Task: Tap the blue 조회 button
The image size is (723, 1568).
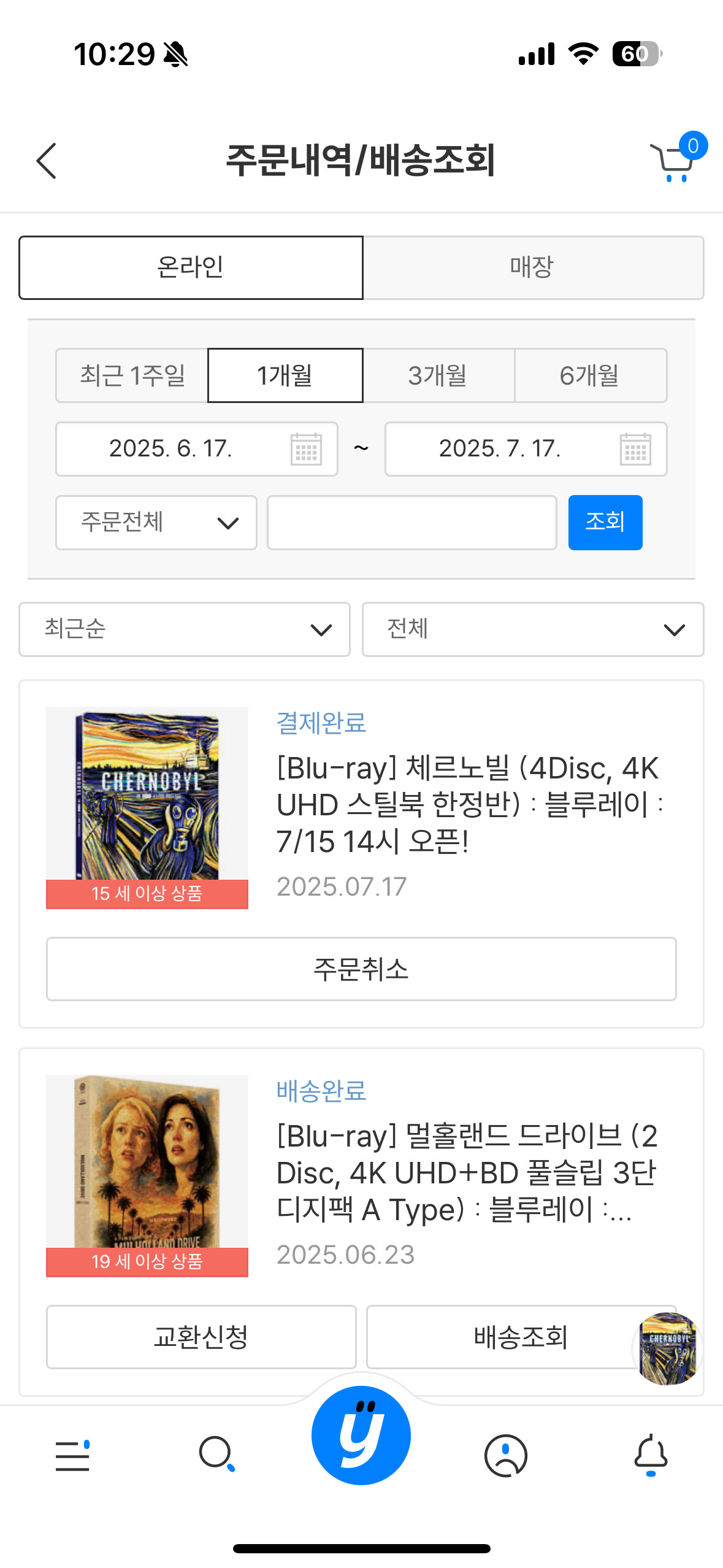Action: point(605,523)
